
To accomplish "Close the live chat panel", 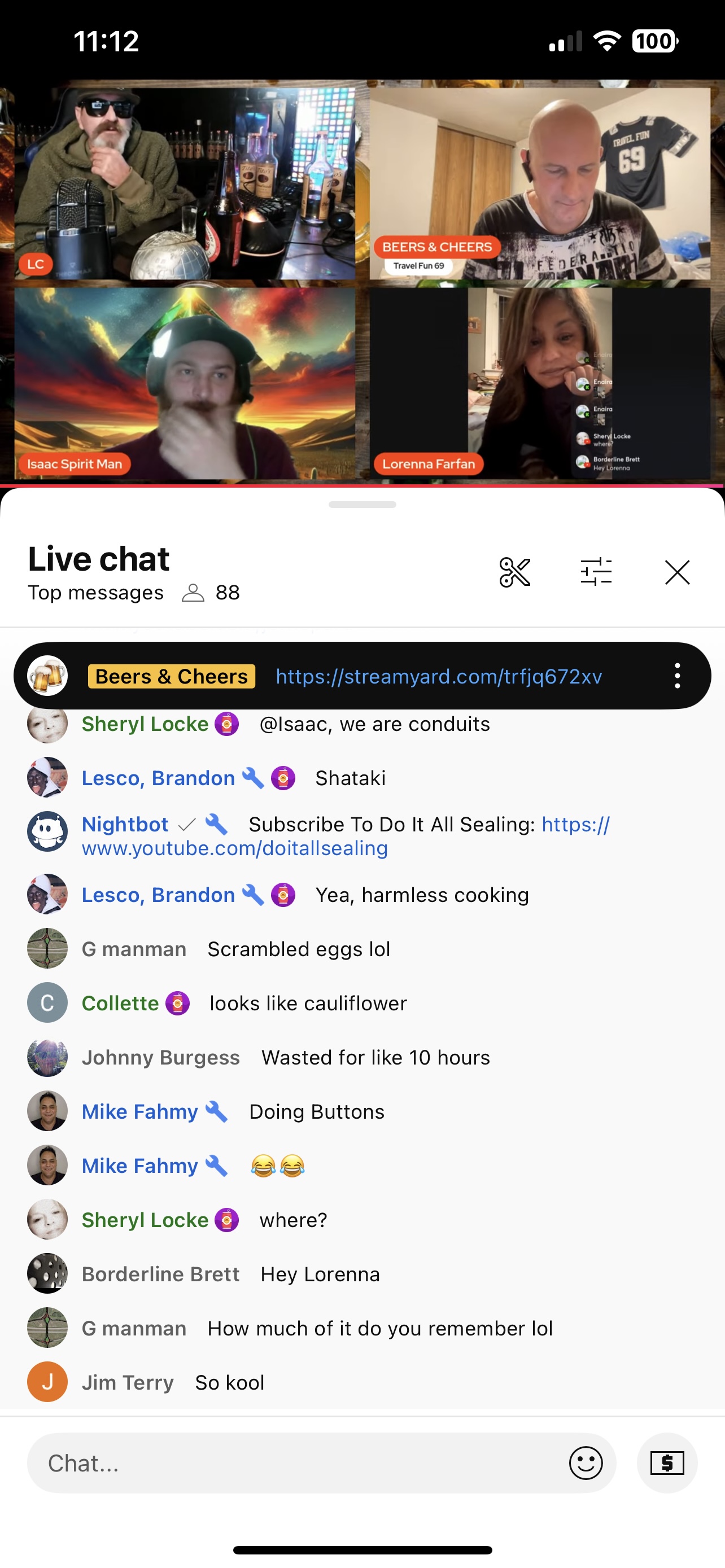I will 677,572.
